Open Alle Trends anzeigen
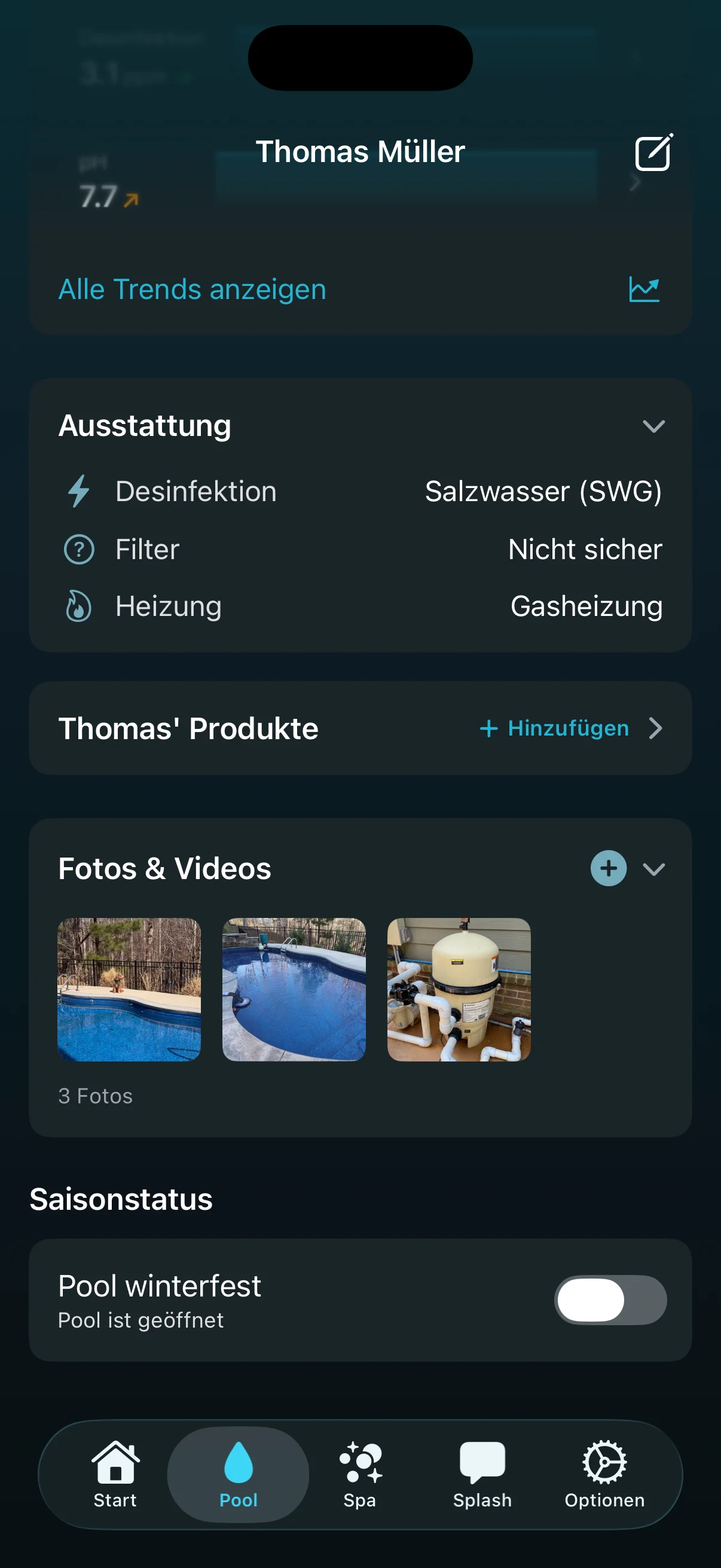 (191, 289)
